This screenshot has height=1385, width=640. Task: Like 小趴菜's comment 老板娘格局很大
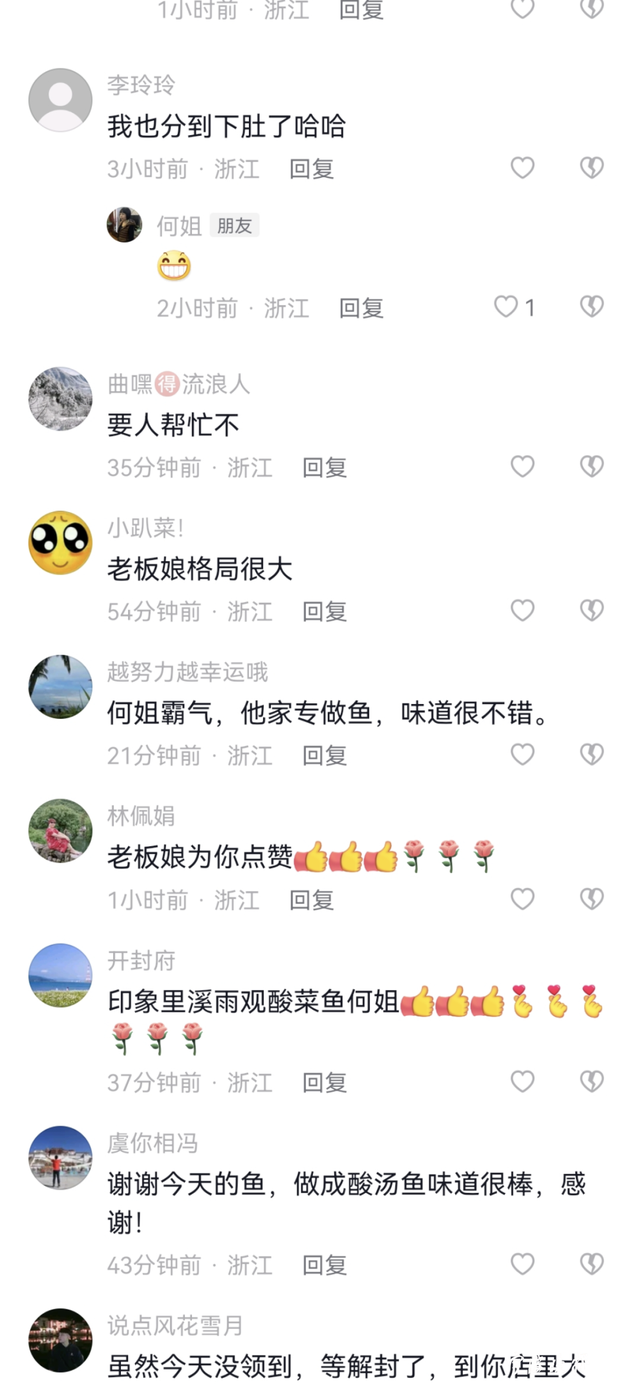coord(522,610)
